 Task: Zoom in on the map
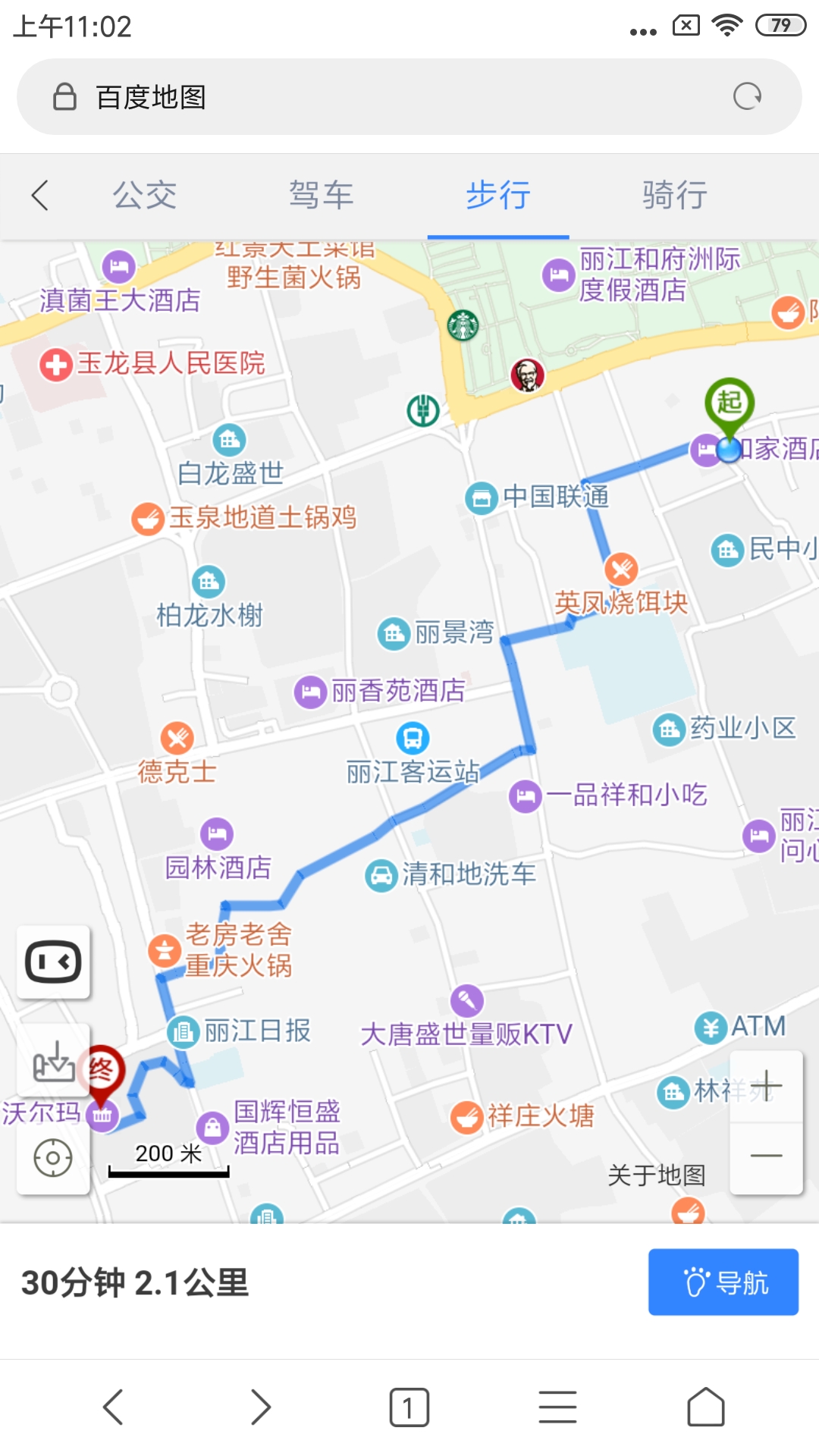[x=766, y=1086]
